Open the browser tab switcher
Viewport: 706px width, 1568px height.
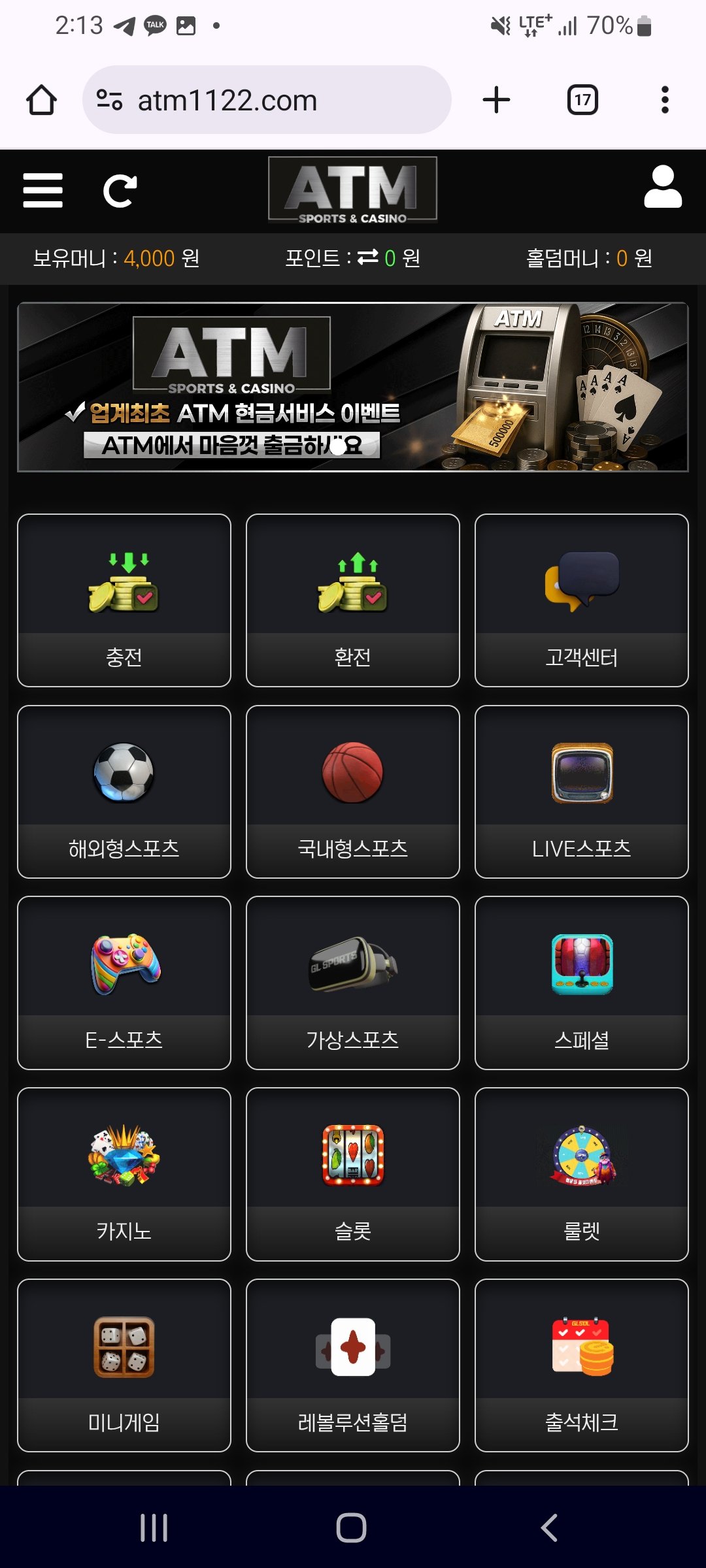[582, 101]
